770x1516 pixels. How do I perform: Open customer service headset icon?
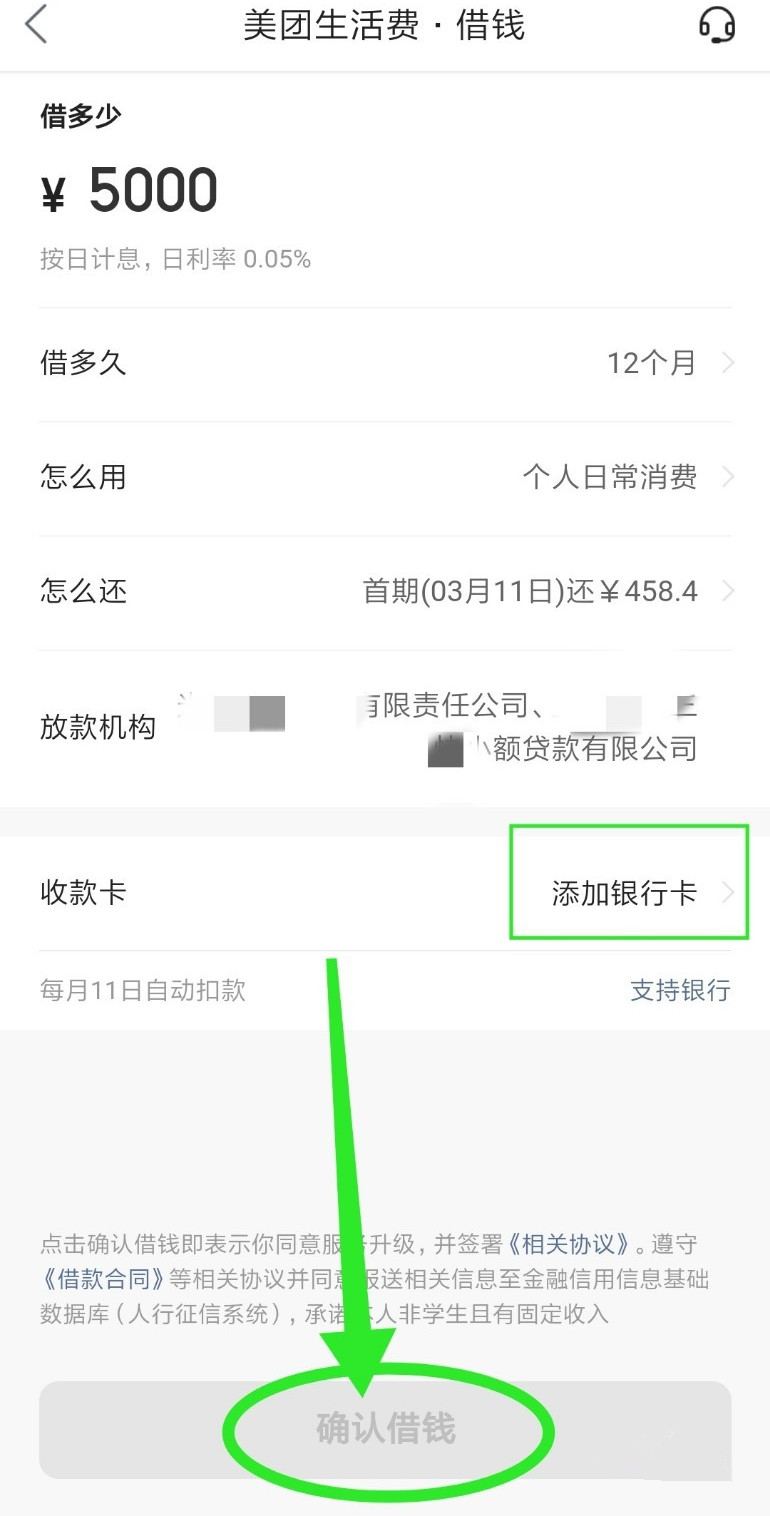coord(716,26)
